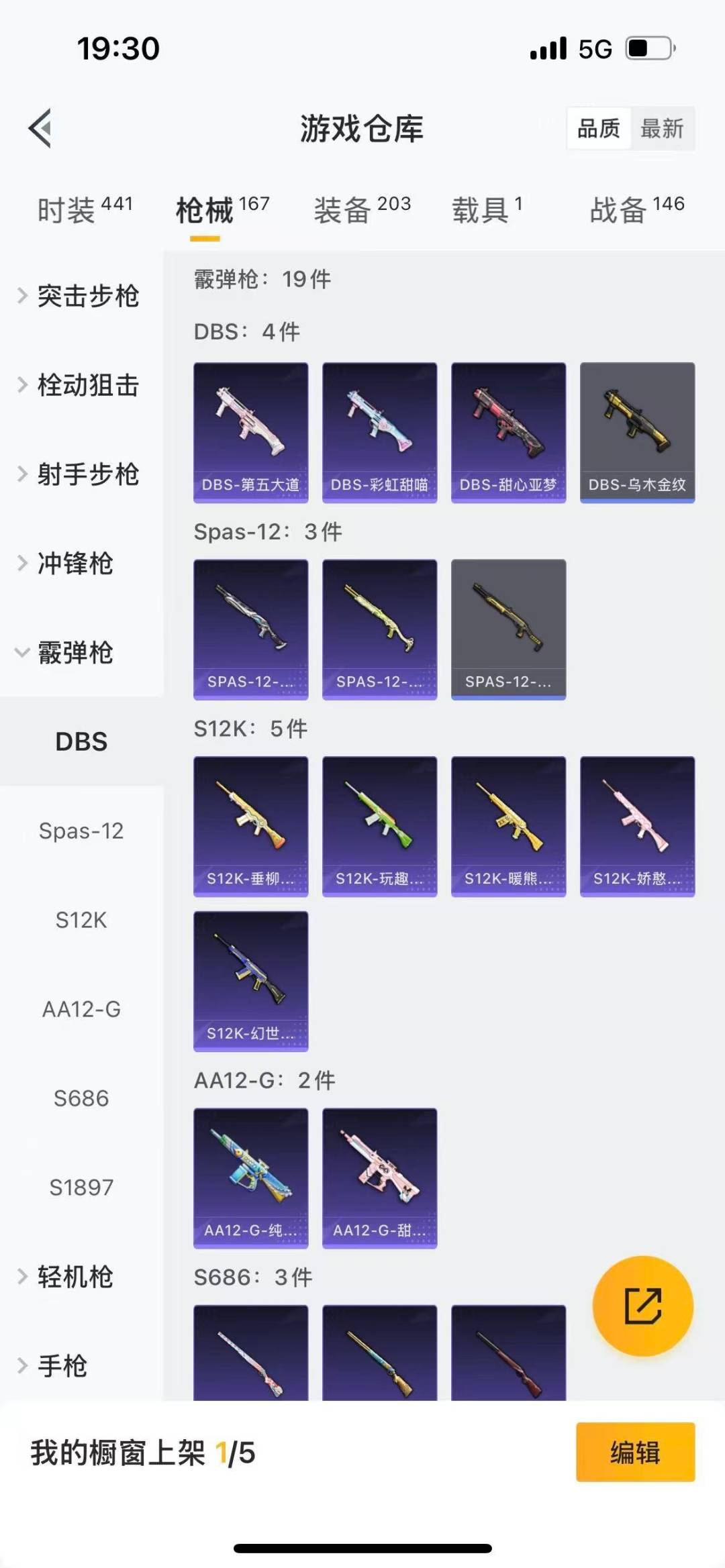View the DBS-乌木金纹 item
This screenshot has height=1568, width=725.
[x=637, y=433]
